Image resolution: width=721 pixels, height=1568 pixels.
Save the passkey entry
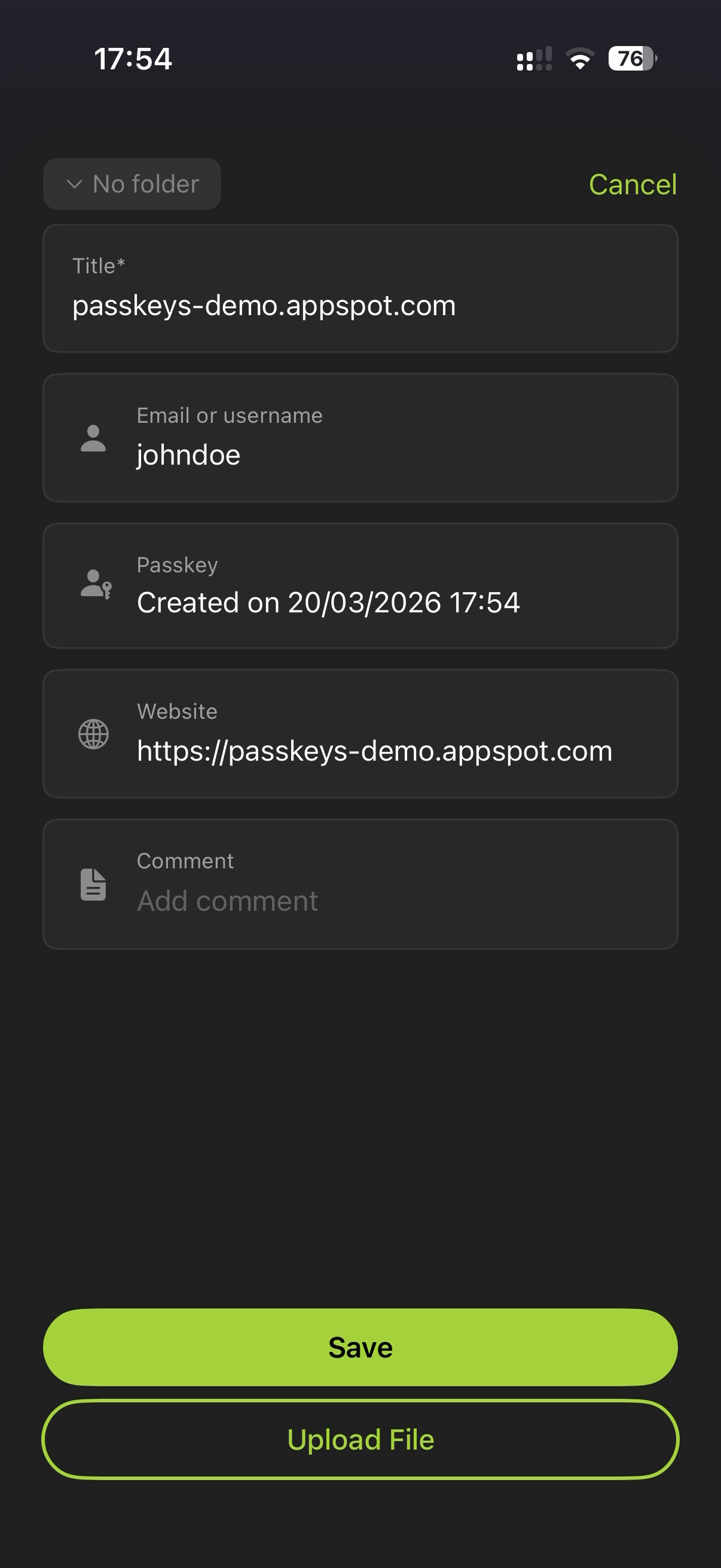[x=360, y=1347]
